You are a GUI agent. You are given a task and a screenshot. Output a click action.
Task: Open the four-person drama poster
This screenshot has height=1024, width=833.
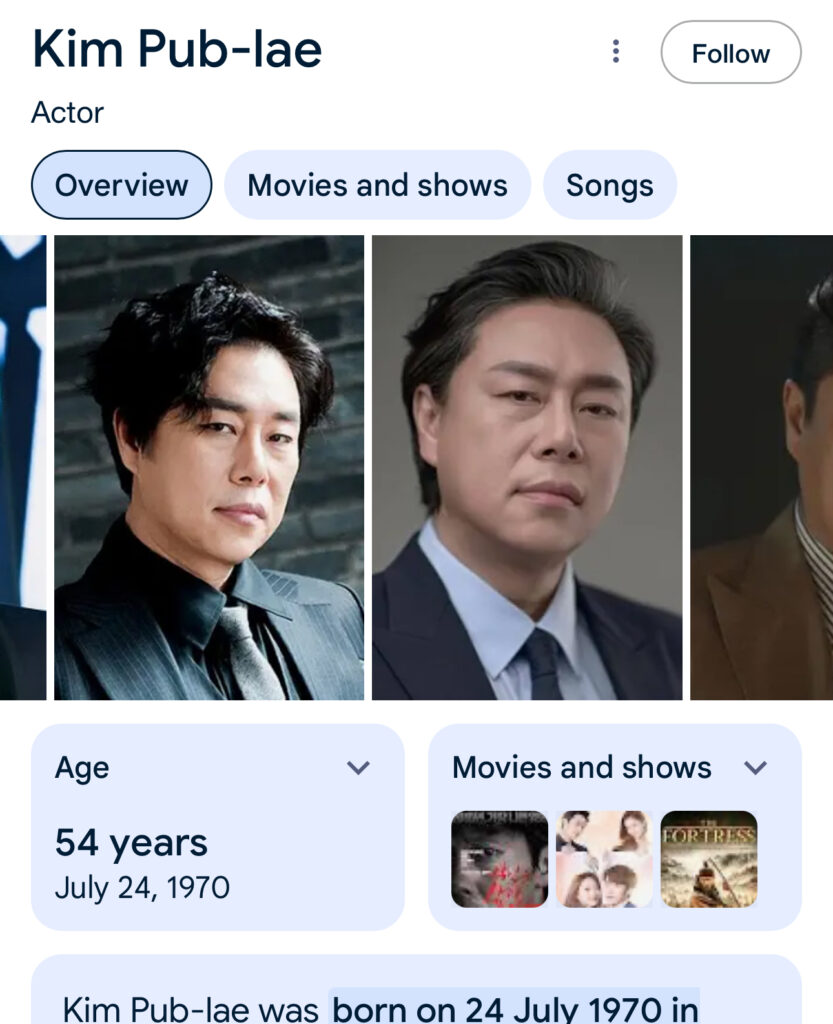pos(604,859)
